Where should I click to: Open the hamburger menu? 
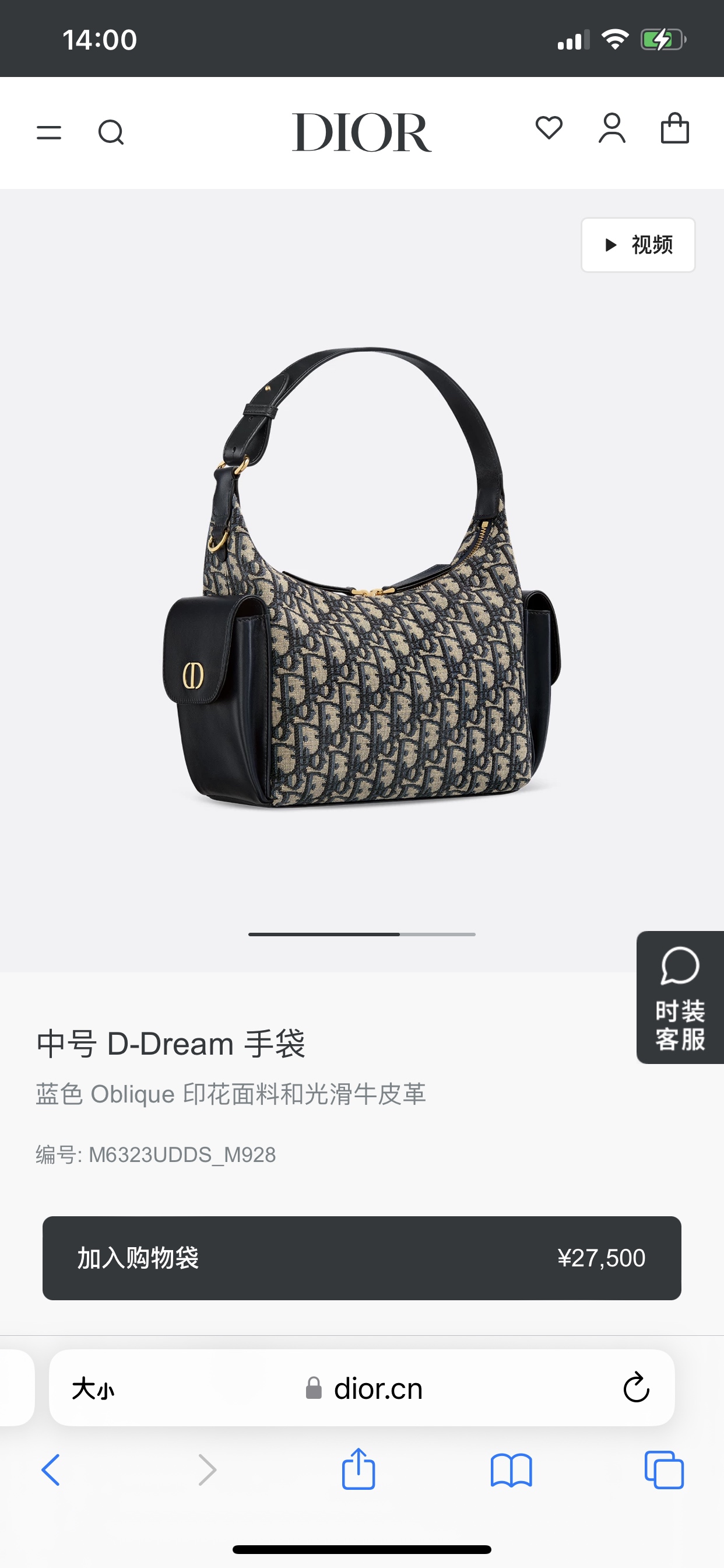tap(48, 132)
